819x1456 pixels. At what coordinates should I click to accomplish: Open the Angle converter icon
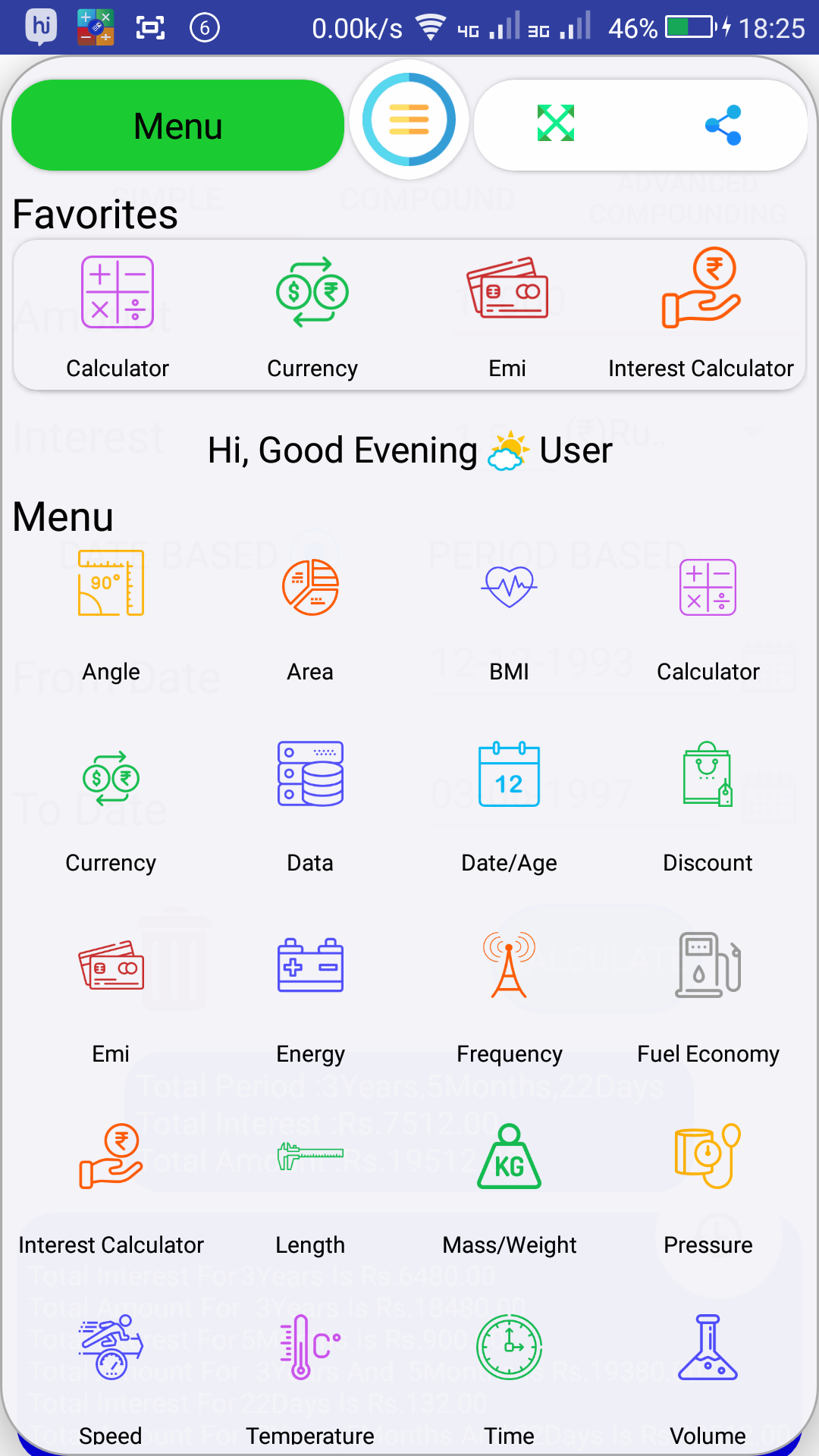(111, 585)
